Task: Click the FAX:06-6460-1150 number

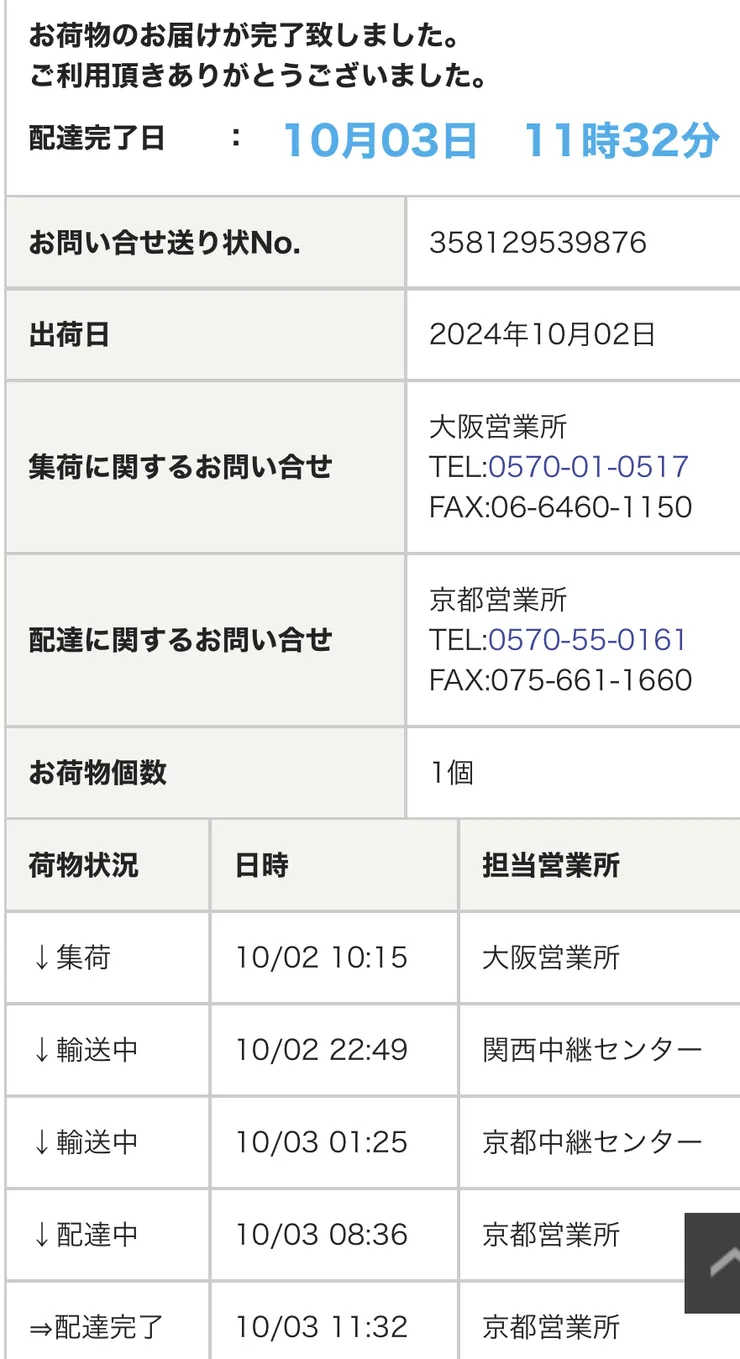Action: [559, 507]
